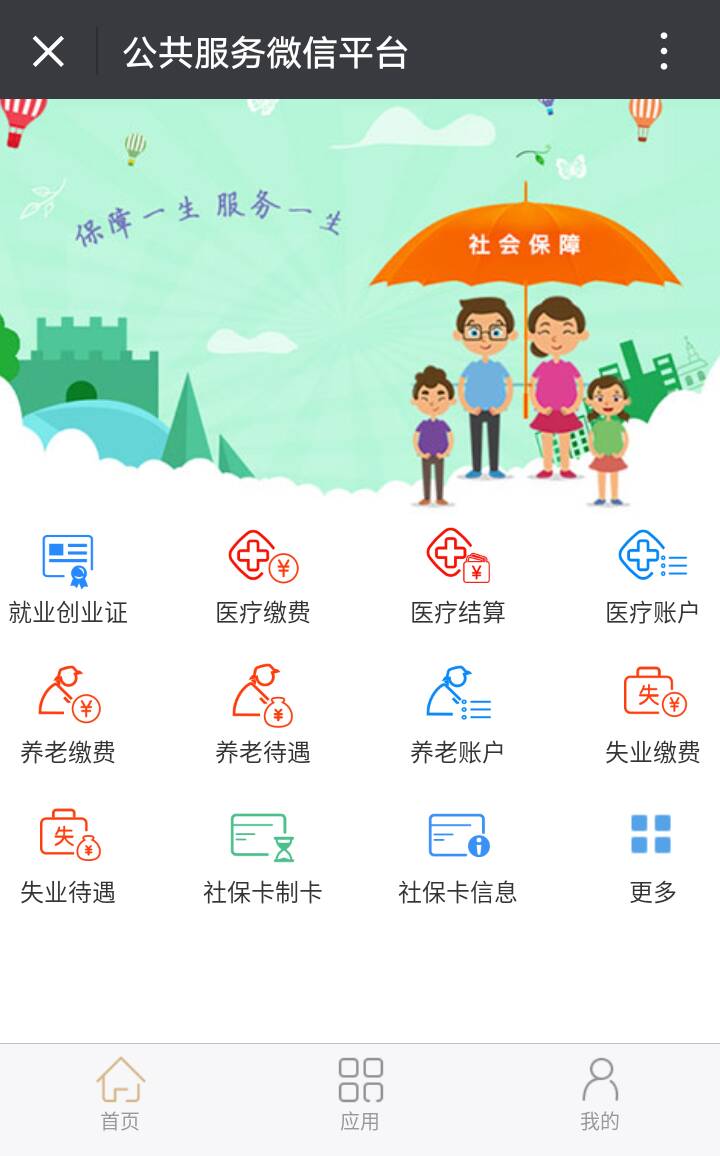The height and width of the screenshot is (1156, 720).
Task: Open 失业待遇 service
Action: pos(68,852)
